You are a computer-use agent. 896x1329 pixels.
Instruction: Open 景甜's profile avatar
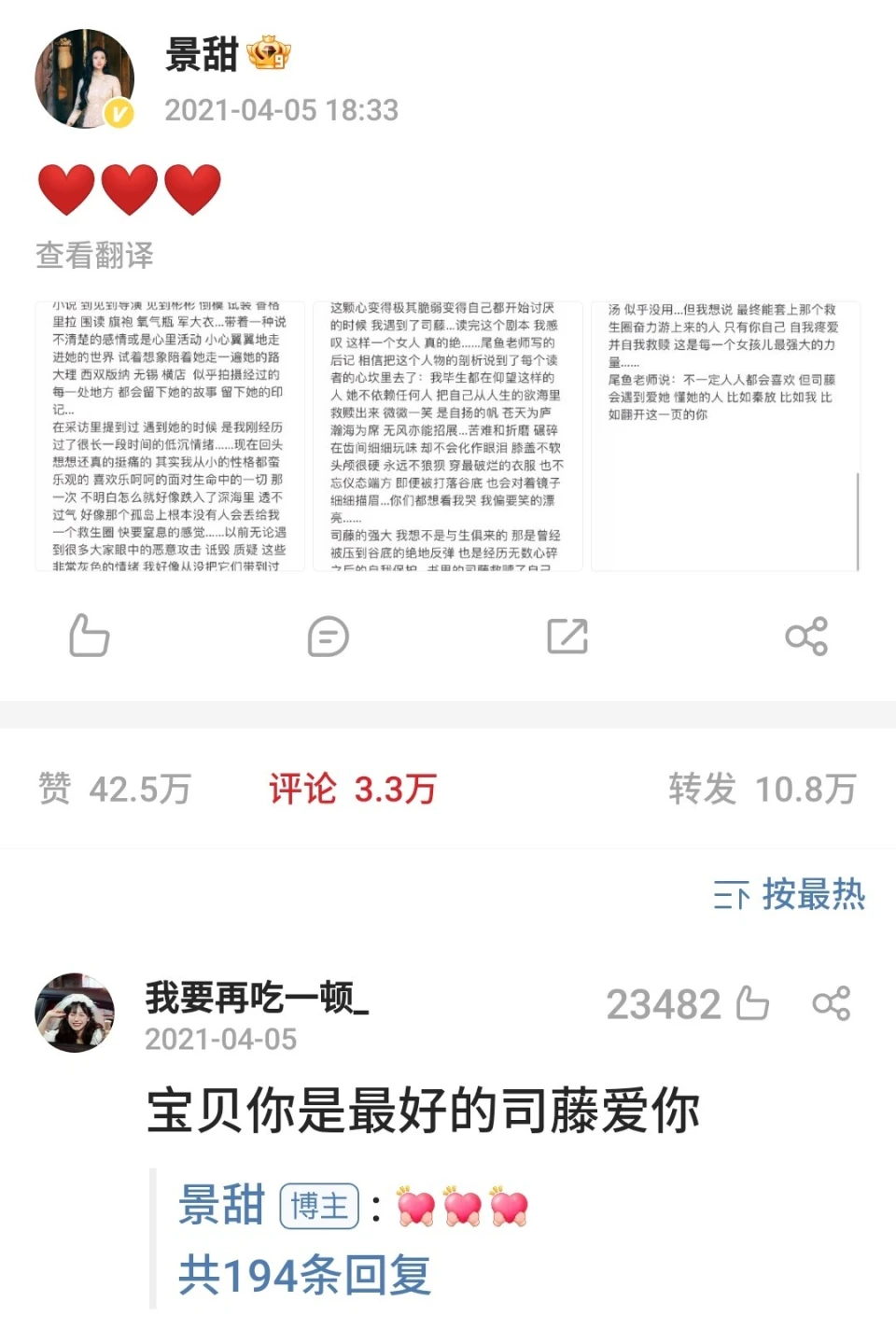(84, 78)
